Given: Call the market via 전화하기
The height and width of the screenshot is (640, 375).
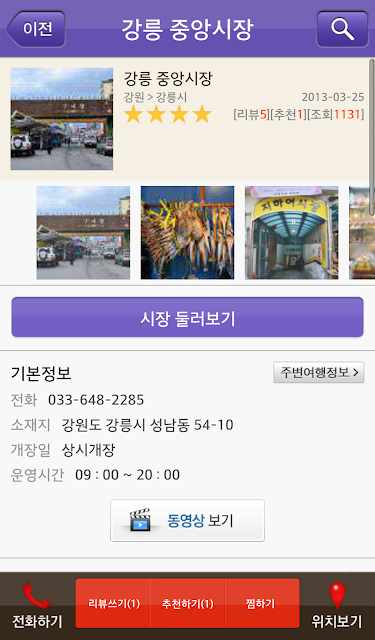Looking at the screenshot, I should click(x=37, y=606).
